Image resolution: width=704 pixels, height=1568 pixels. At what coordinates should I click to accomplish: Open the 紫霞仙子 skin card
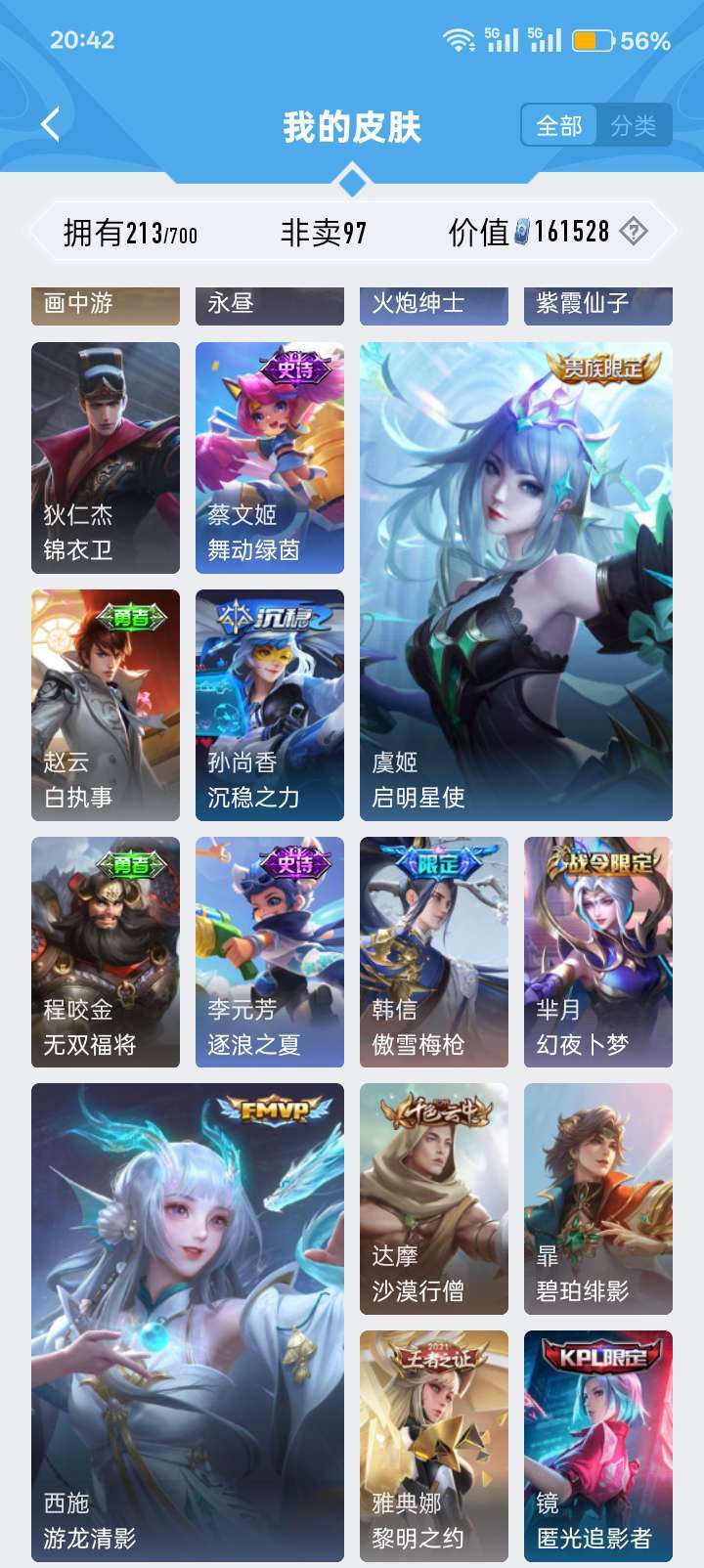pyautogui.click(x=598, y=306)
